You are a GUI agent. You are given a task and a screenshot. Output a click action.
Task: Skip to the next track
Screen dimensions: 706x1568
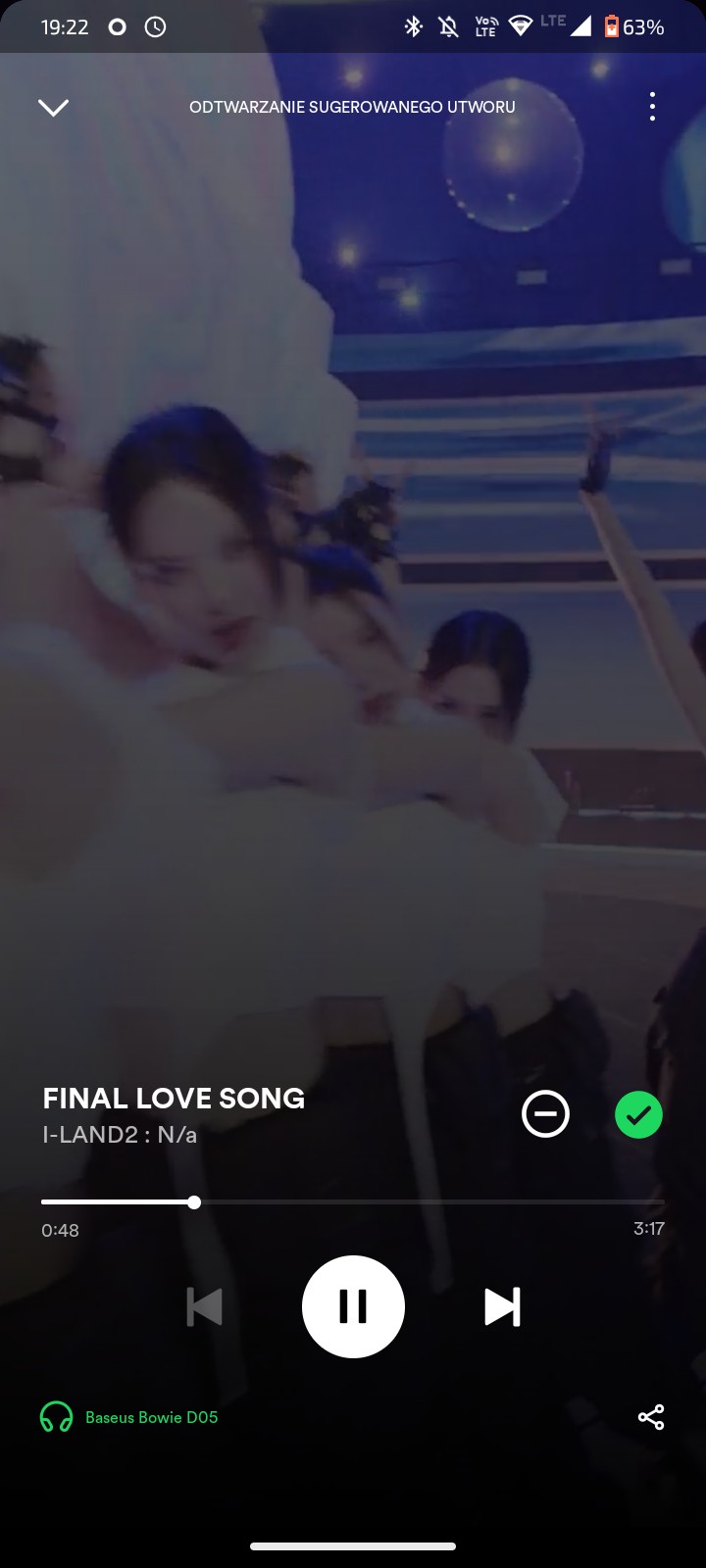tap(502, 1306)
